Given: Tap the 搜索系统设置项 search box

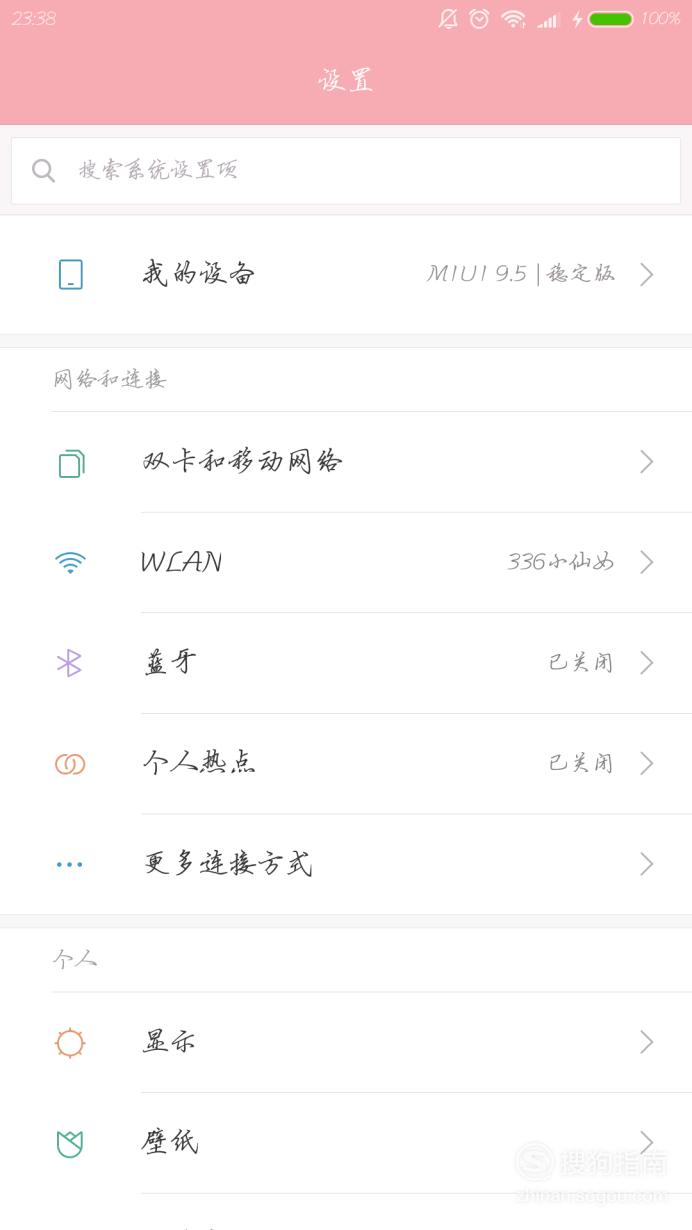Looking at the screenshot, I should 346,170.
